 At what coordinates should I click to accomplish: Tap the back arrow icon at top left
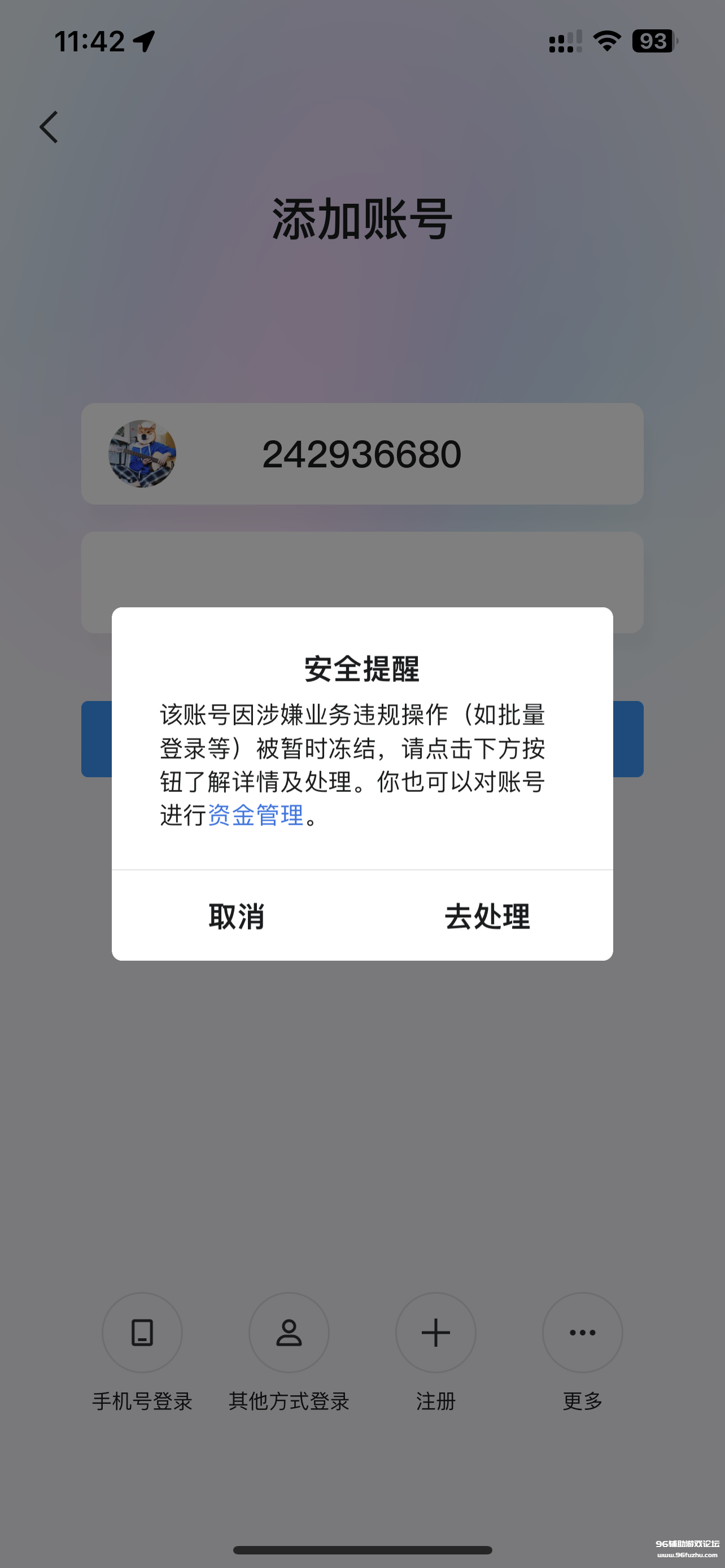[50, 126]
